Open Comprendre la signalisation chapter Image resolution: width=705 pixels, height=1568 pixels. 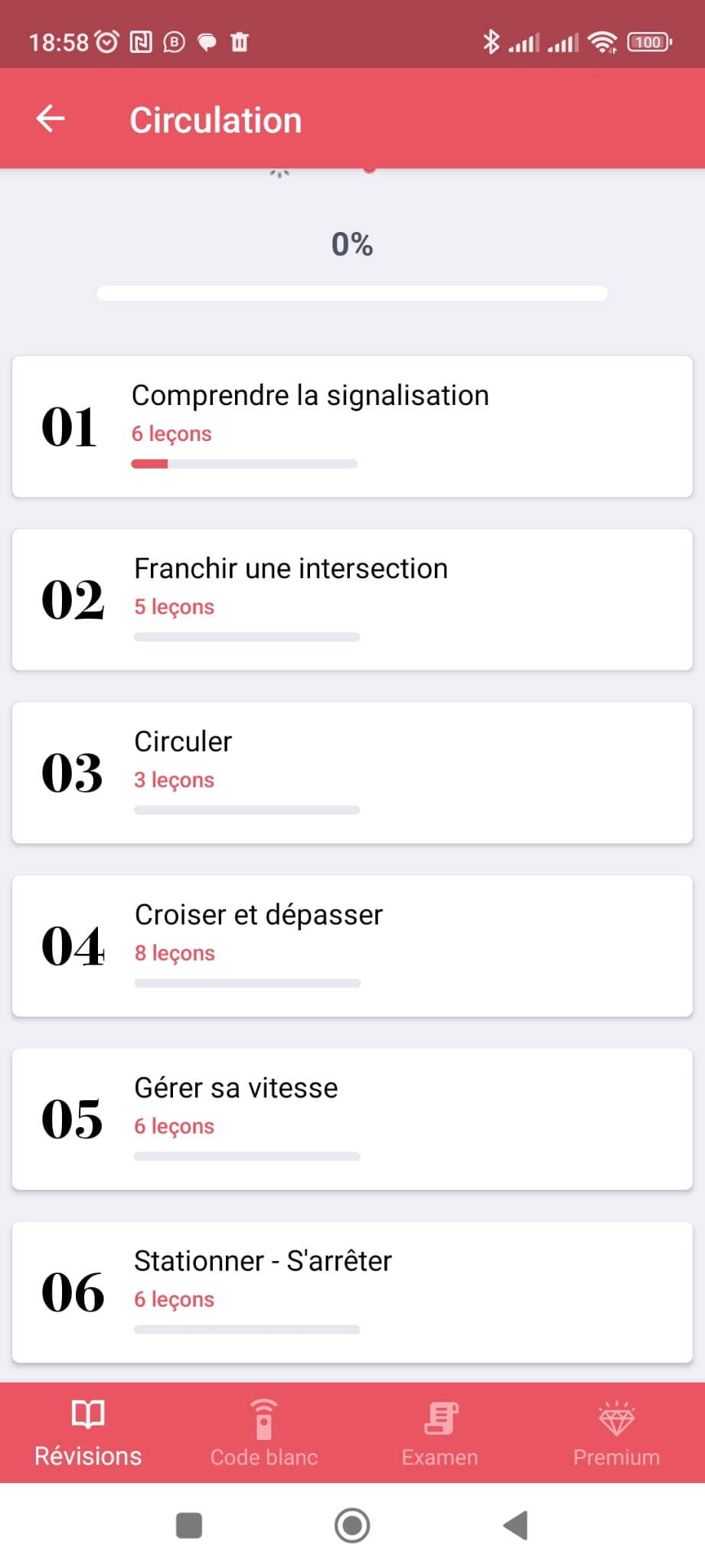(x=352, y=426)
